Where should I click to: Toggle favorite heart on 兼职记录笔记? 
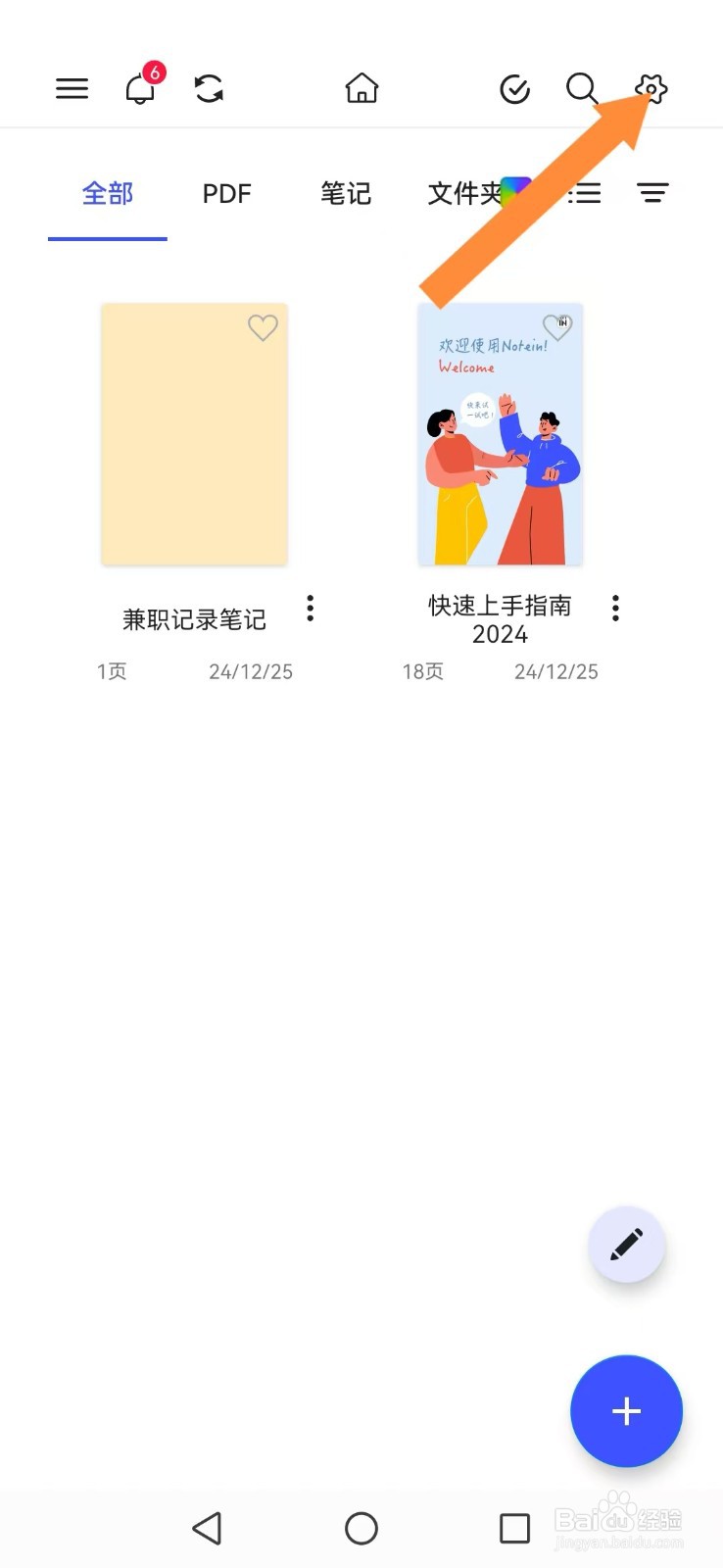click(263, 328)
